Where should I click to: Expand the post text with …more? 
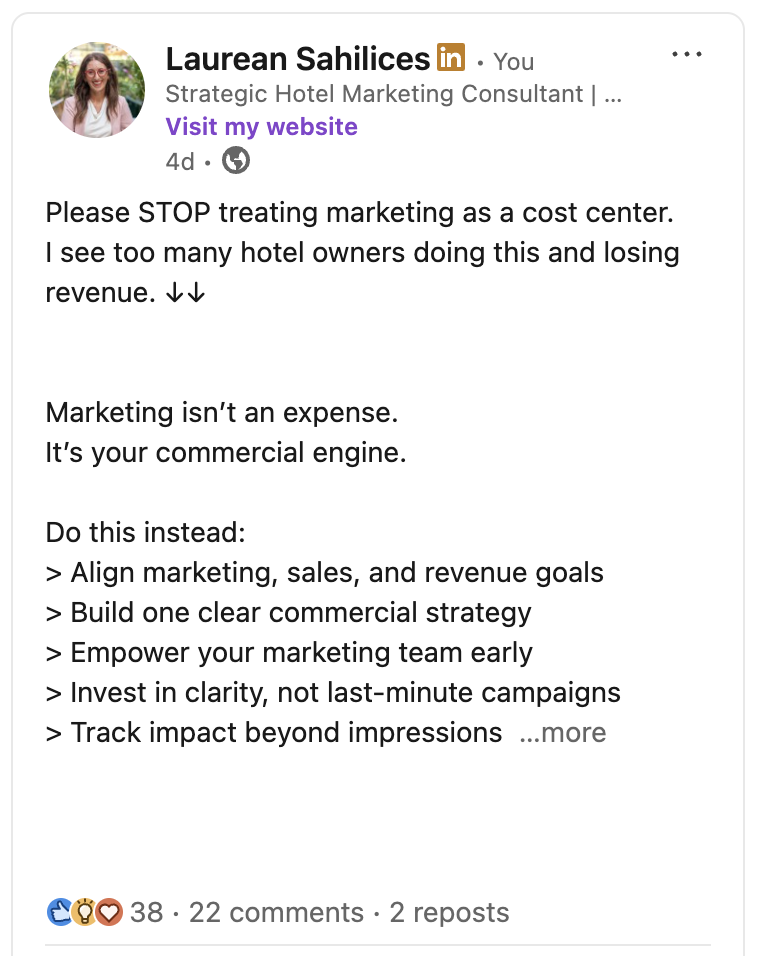(563, 733)
